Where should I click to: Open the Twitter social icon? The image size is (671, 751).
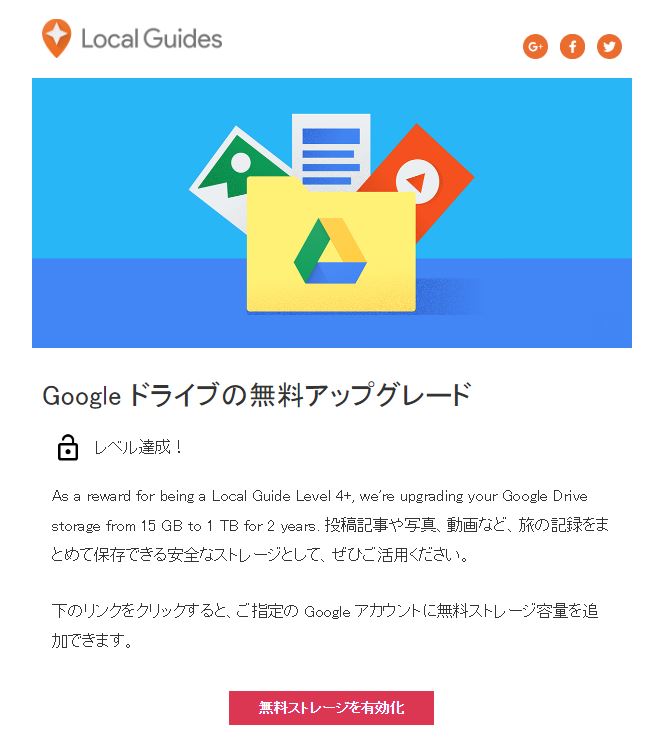tap(609, 46)
